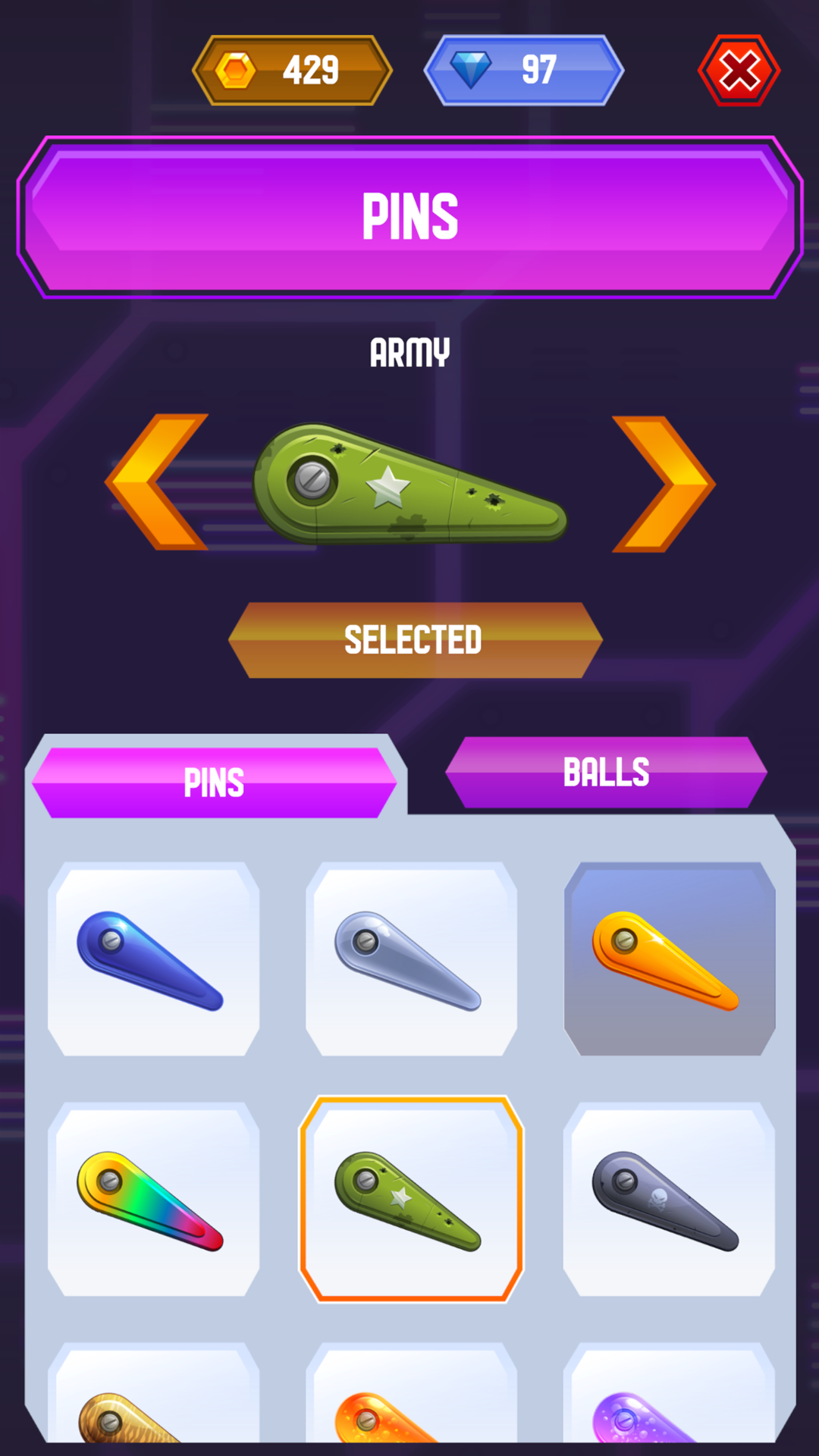Choose the silver glass flipper pin
Screen dimensions: 819x1456
(x=411, y=959)
